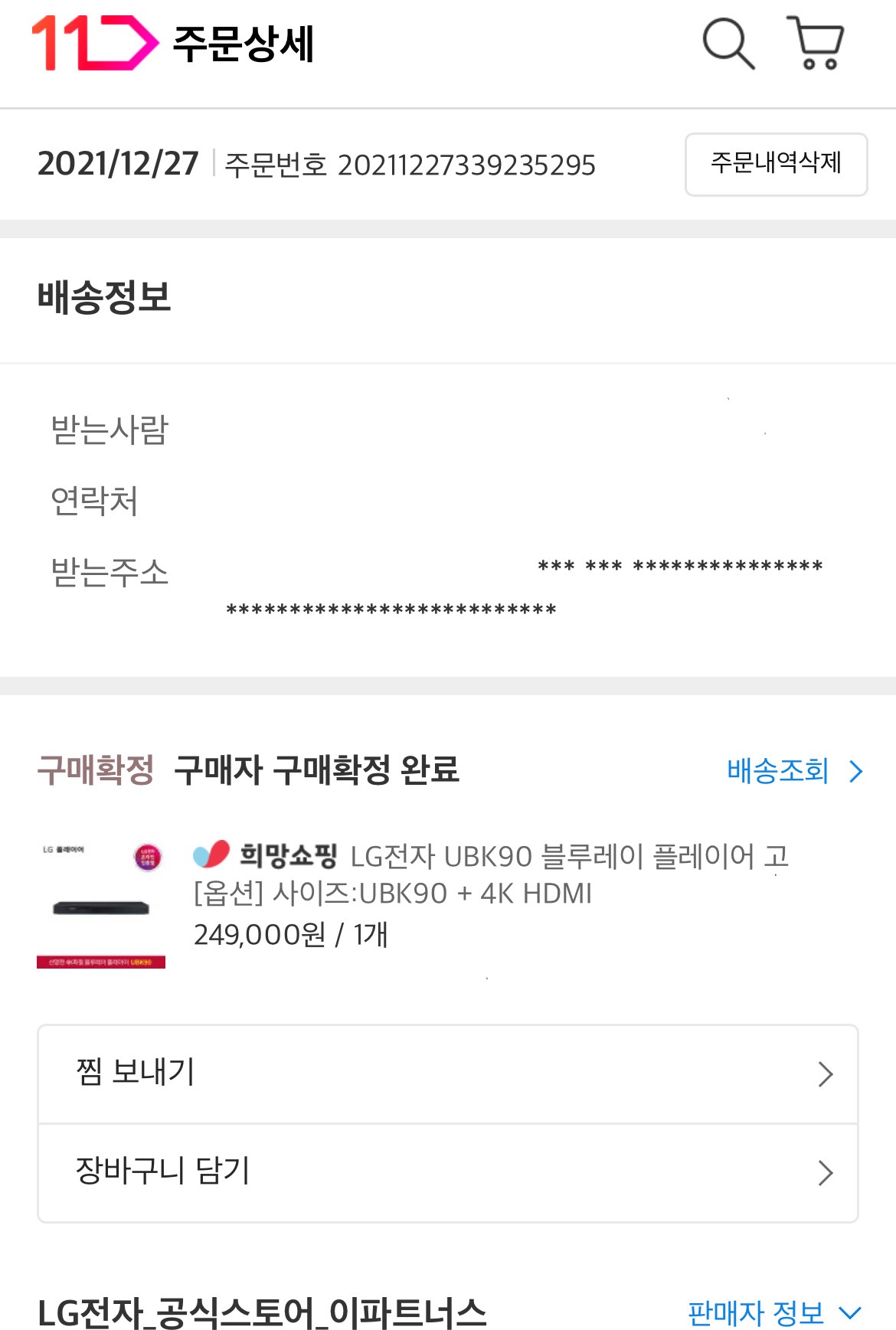Click the product name LG전자 UBK90 블루레이
Screen dimensions: 896x1330
click(567, 858)
